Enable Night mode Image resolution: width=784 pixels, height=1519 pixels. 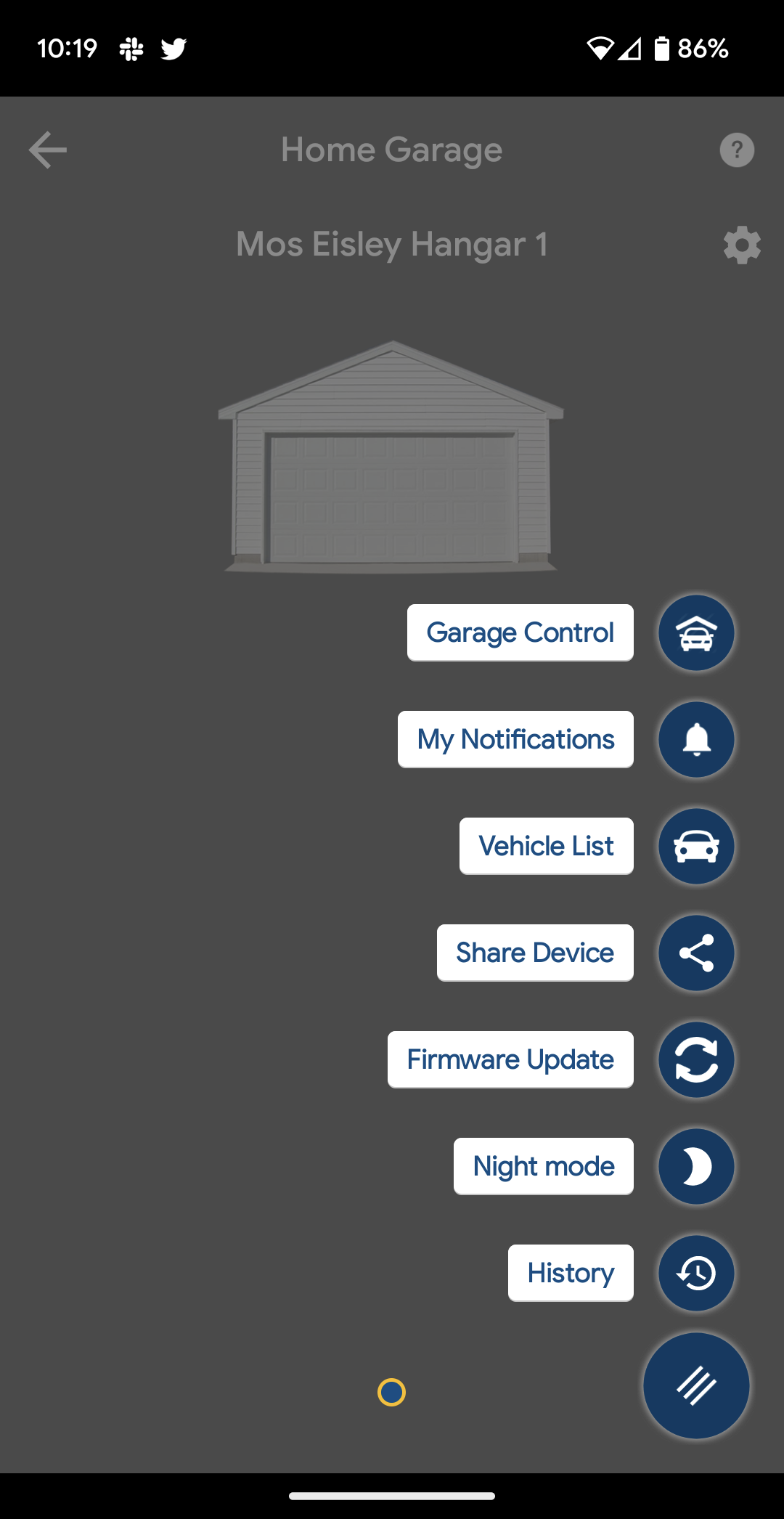pos(543,1165)
